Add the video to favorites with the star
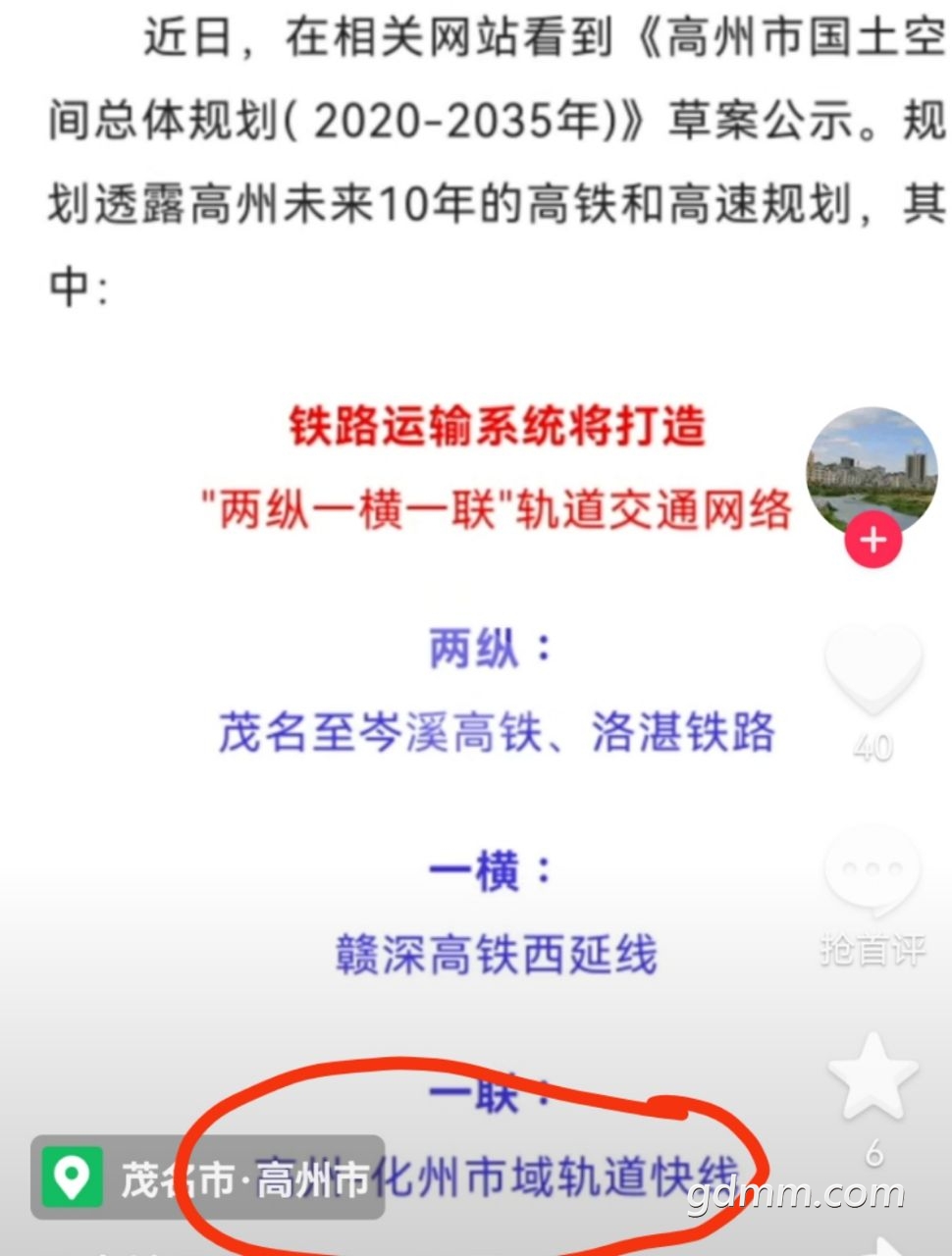The height and width of the screenshot is (1256, 952). [873, 1078]
